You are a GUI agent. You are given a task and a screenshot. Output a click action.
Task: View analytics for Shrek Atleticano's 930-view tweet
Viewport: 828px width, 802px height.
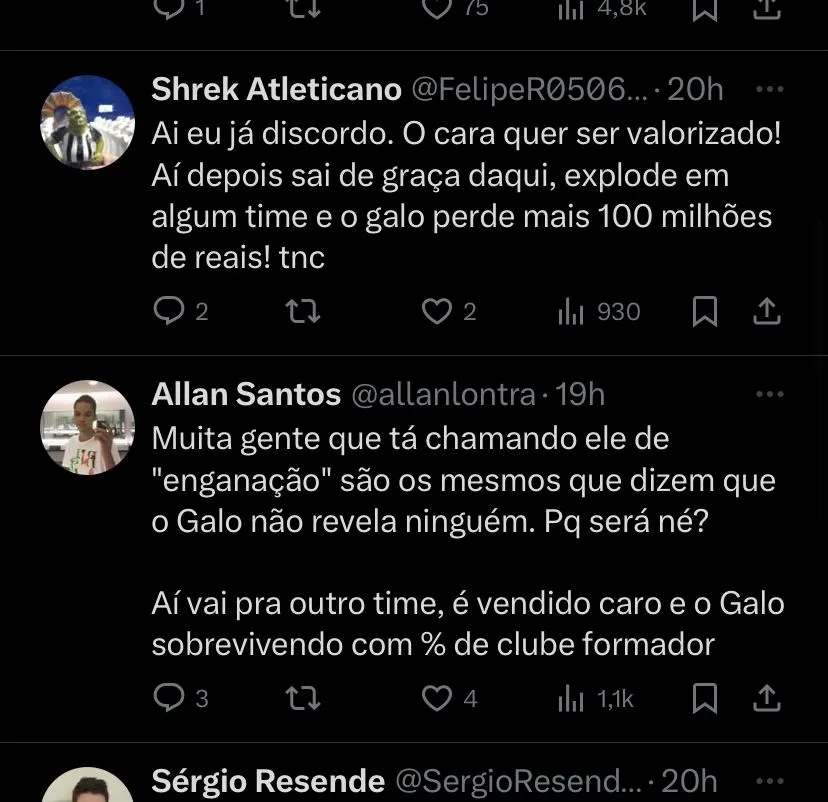click(599, 312)
